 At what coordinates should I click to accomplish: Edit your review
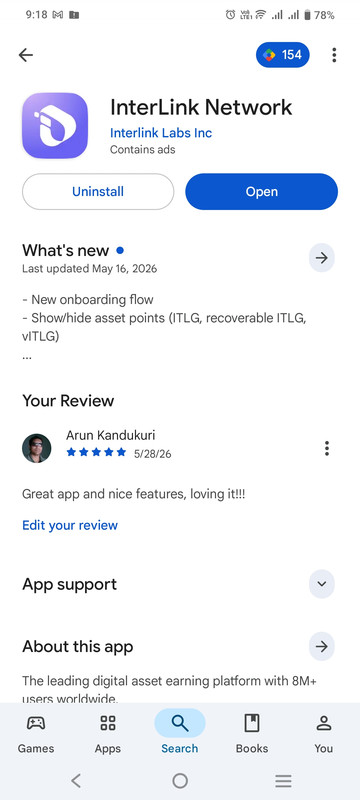click(70, 525)
